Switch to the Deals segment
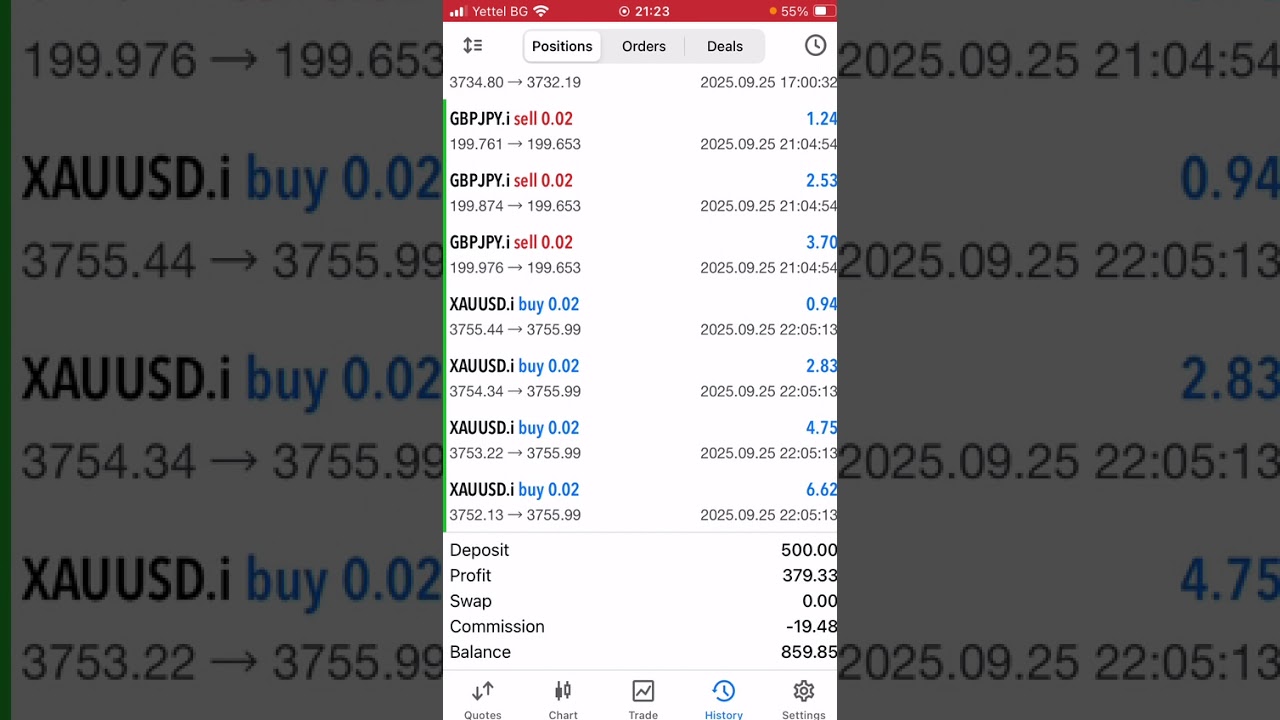Image resolution: width=1280 pixels, height=720 pixels. [x=724, y=46]
